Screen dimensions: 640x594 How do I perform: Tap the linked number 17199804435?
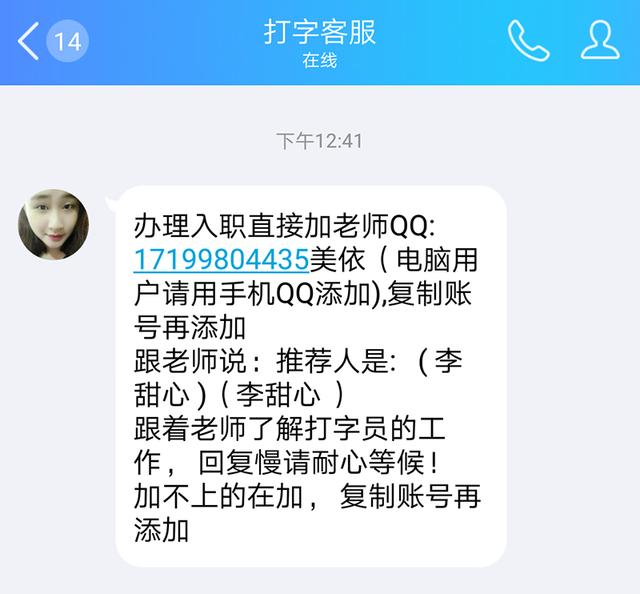tap(220, 260)
